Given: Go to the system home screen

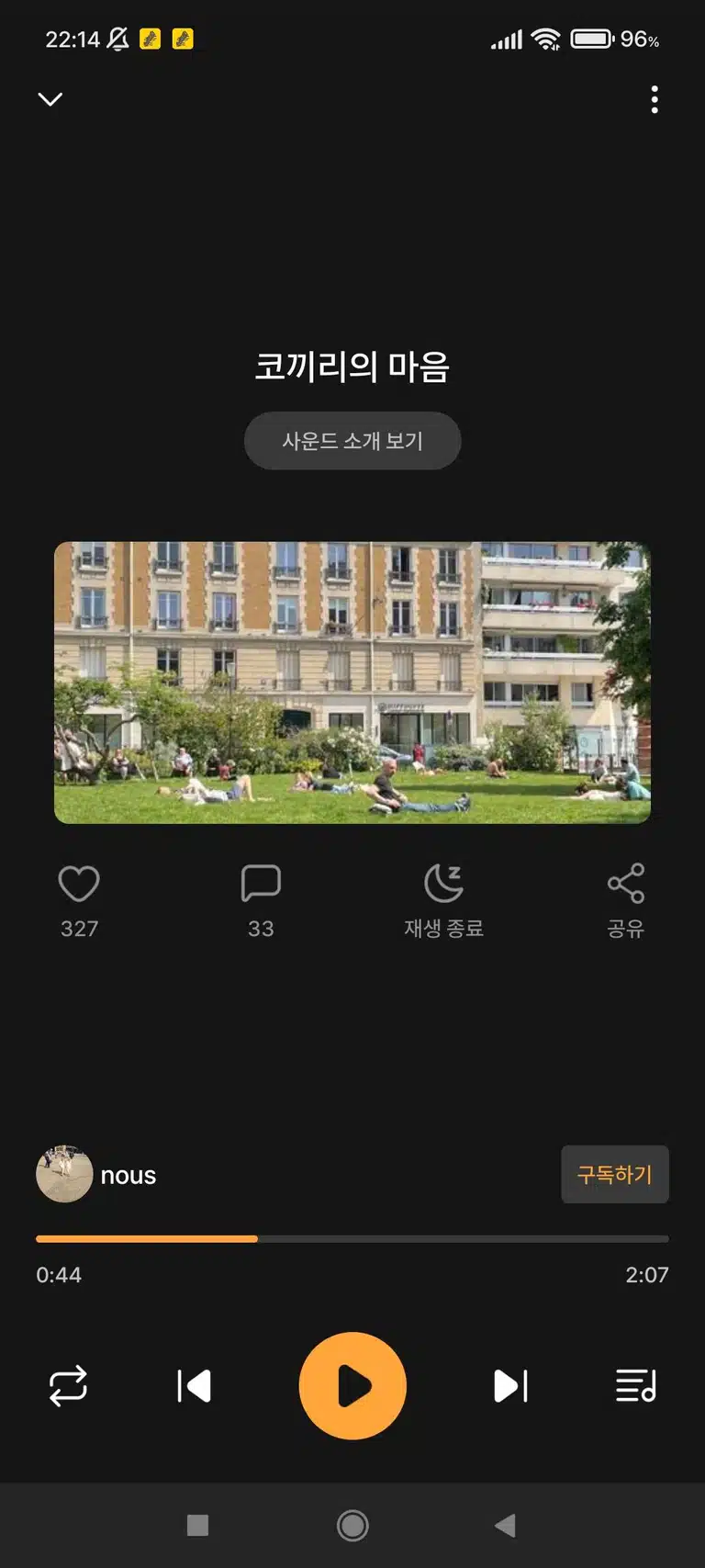Looking at the screenshot, I should pyautogui.click(x=352, y=1526).
